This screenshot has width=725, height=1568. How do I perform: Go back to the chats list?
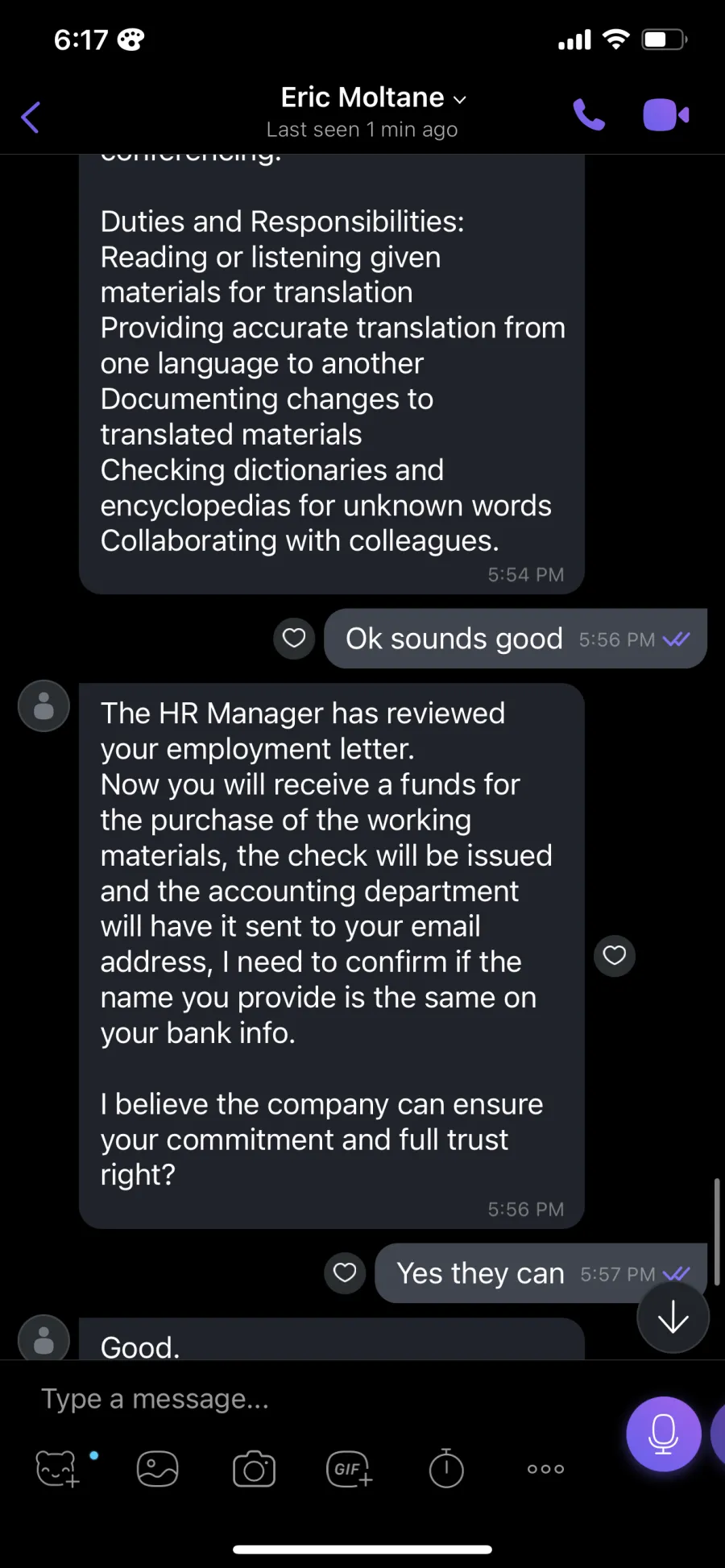(x=31, y=117)
